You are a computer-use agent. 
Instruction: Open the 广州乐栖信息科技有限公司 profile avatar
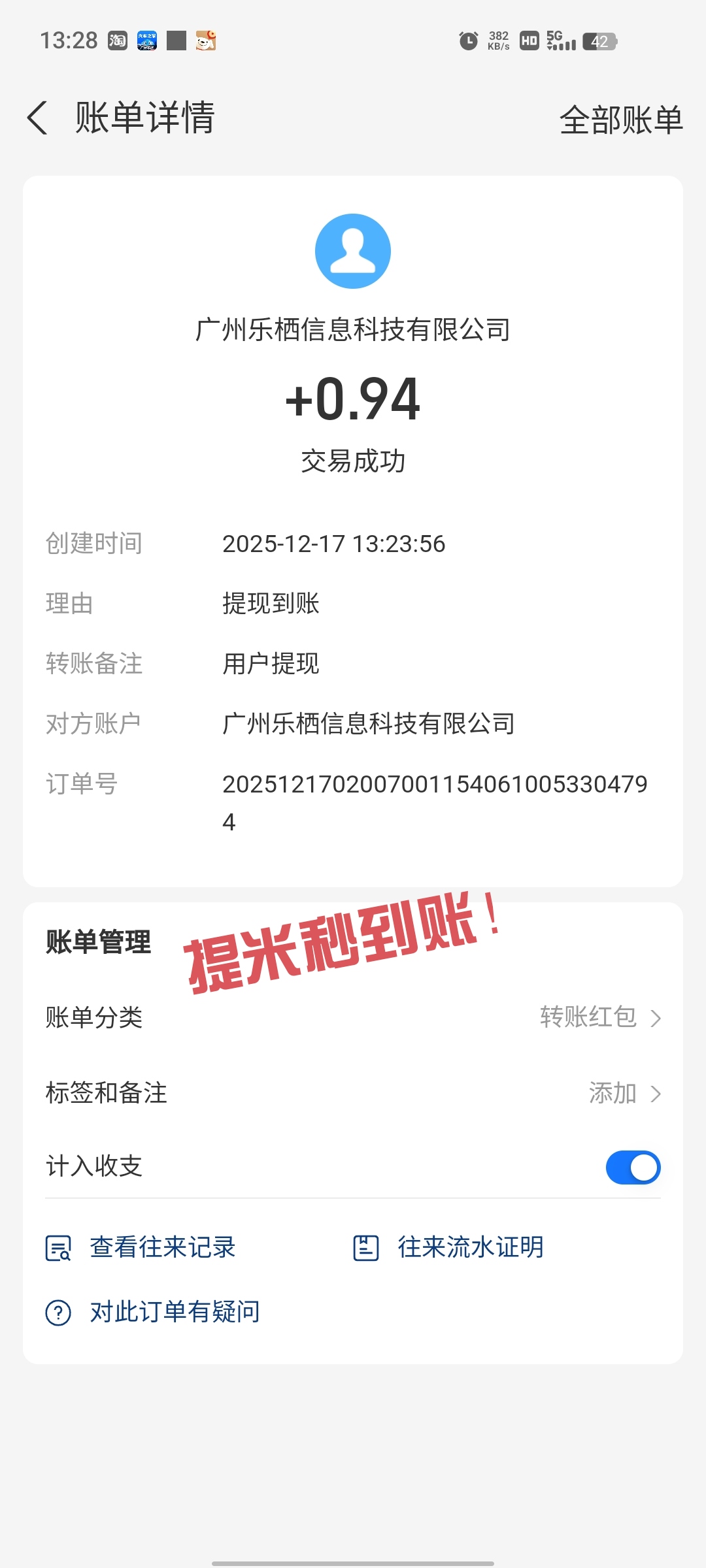pos(353,251)
